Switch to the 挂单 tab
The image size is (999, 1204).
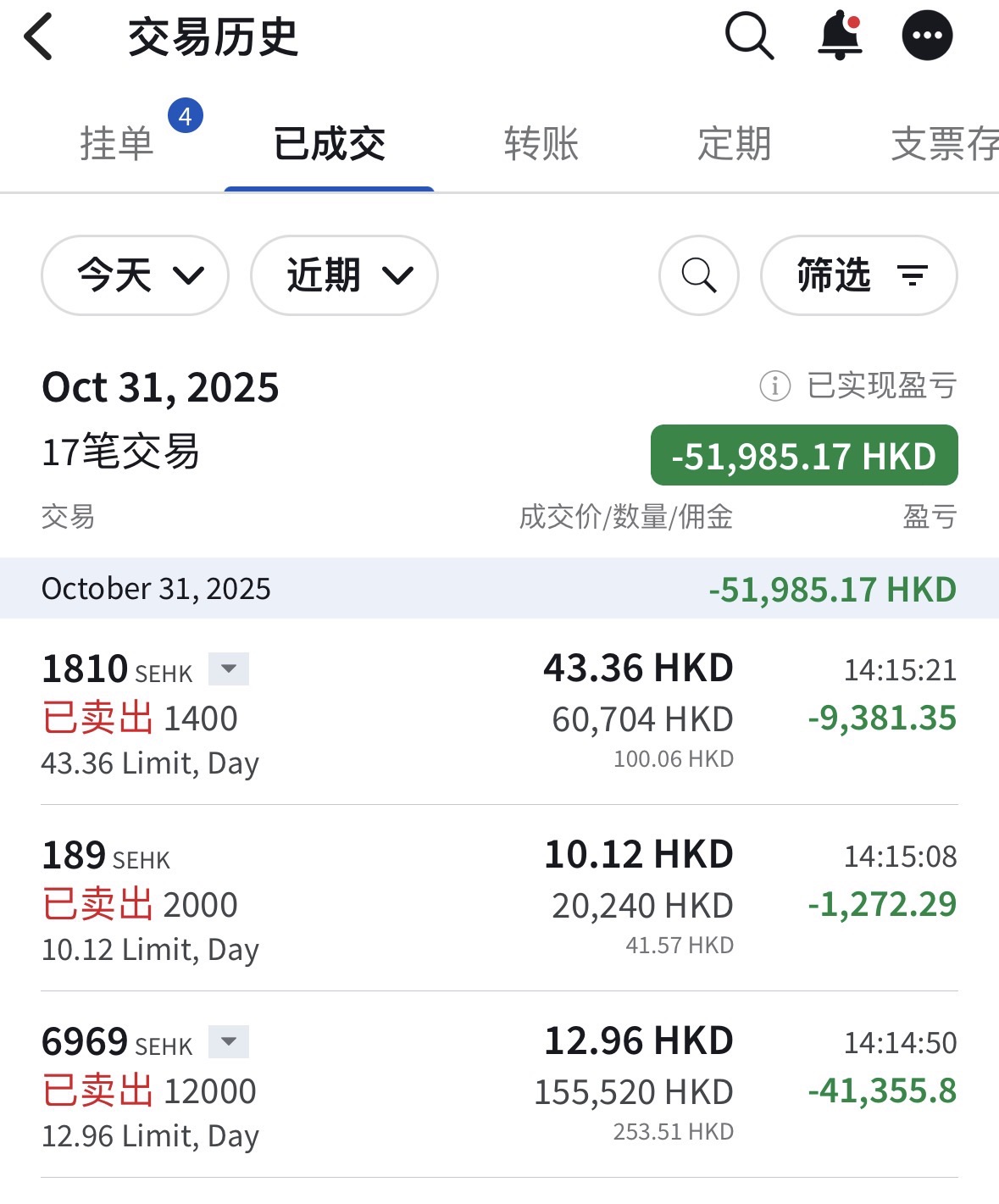[117, 144]
